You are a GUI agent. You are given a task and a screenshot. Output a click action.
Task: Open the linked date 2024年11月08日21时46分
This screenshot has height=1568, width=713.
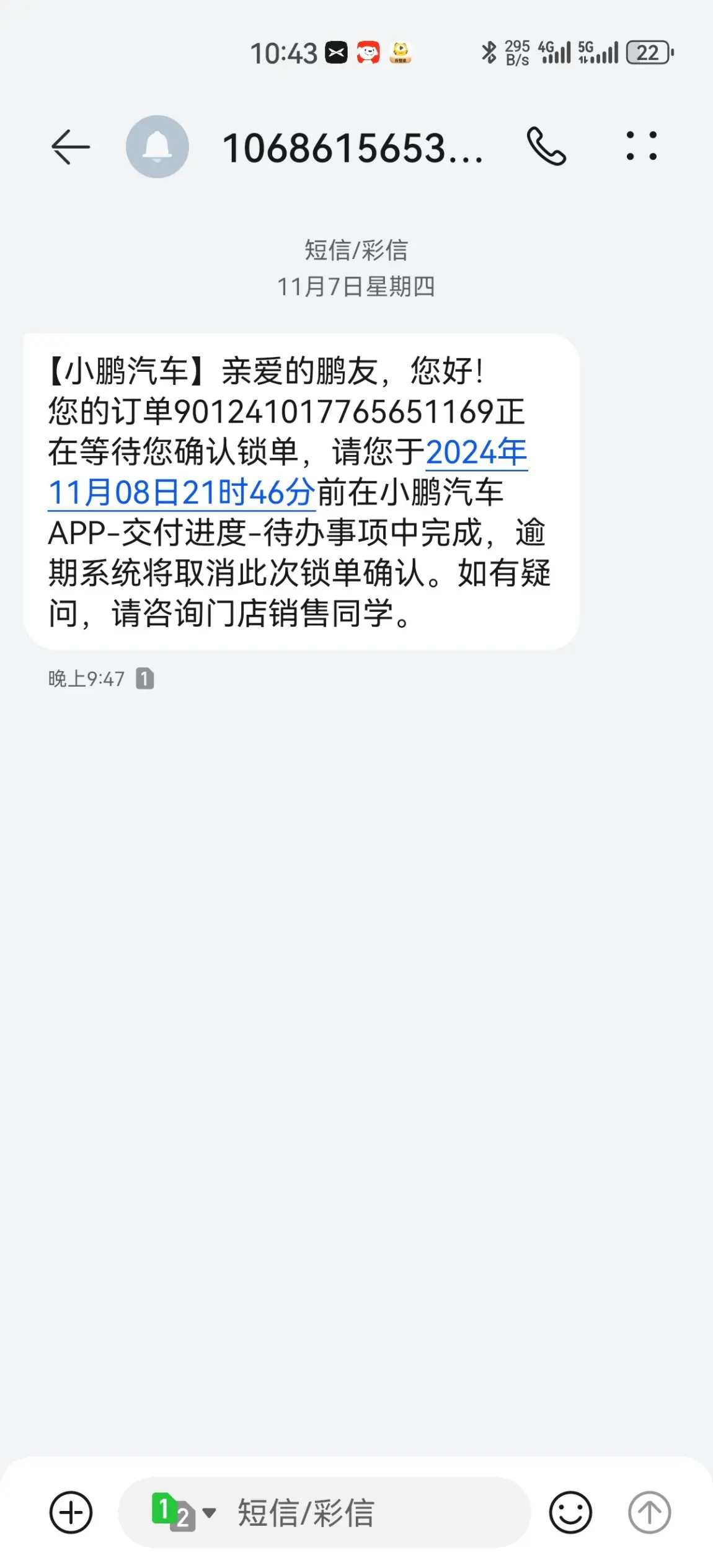181,493
